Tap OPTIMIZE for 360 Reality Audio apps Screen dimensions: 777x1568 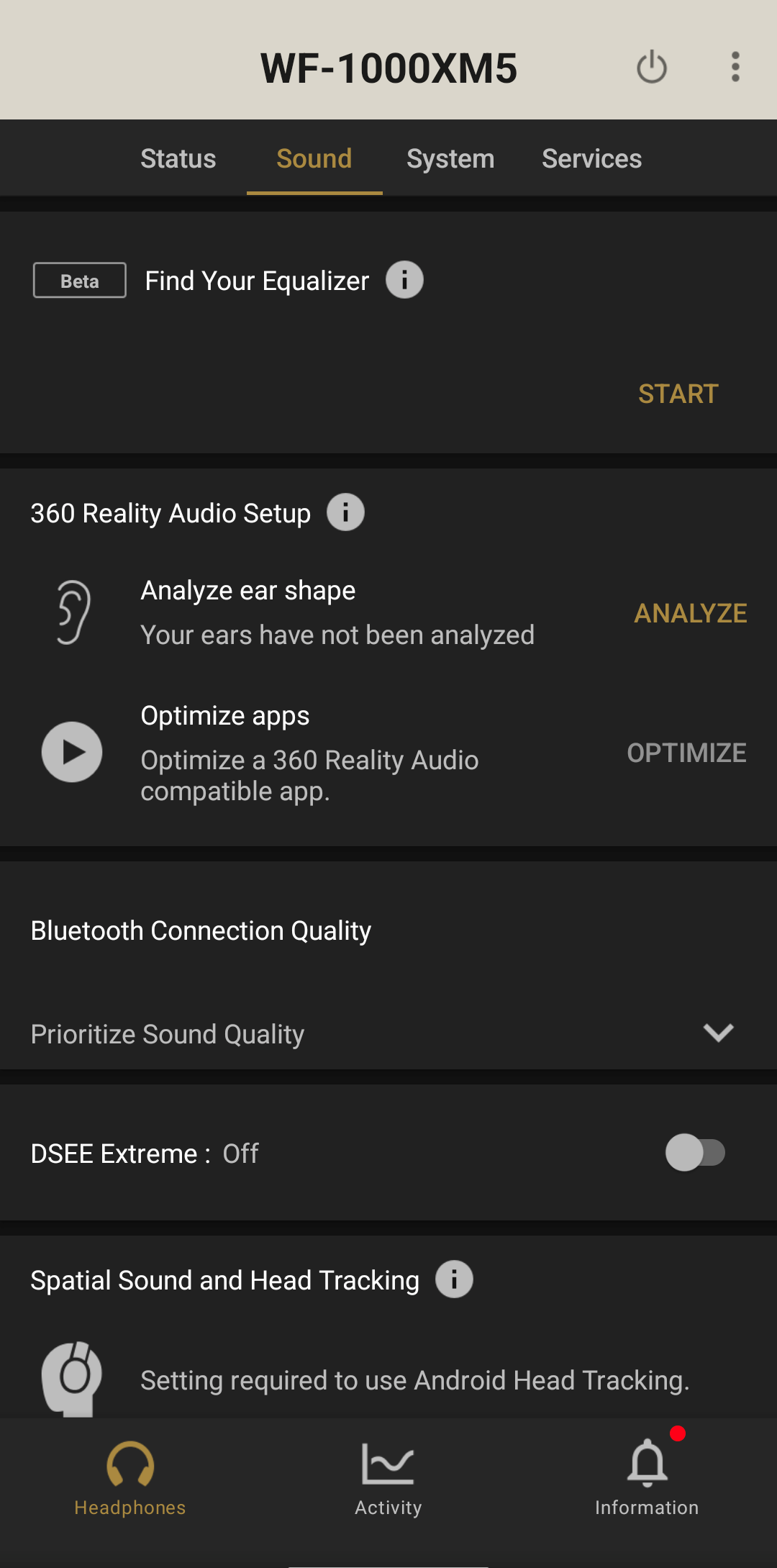pyautogui.click(x=686, y=753)
